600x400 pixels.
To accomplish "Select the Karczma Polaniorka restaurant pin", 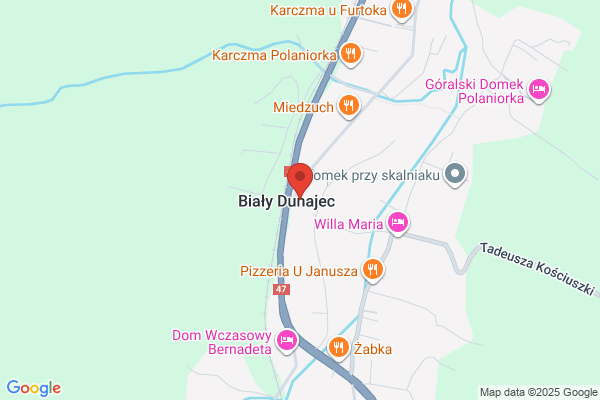I will pyautogui.click(x=351, y=54).
